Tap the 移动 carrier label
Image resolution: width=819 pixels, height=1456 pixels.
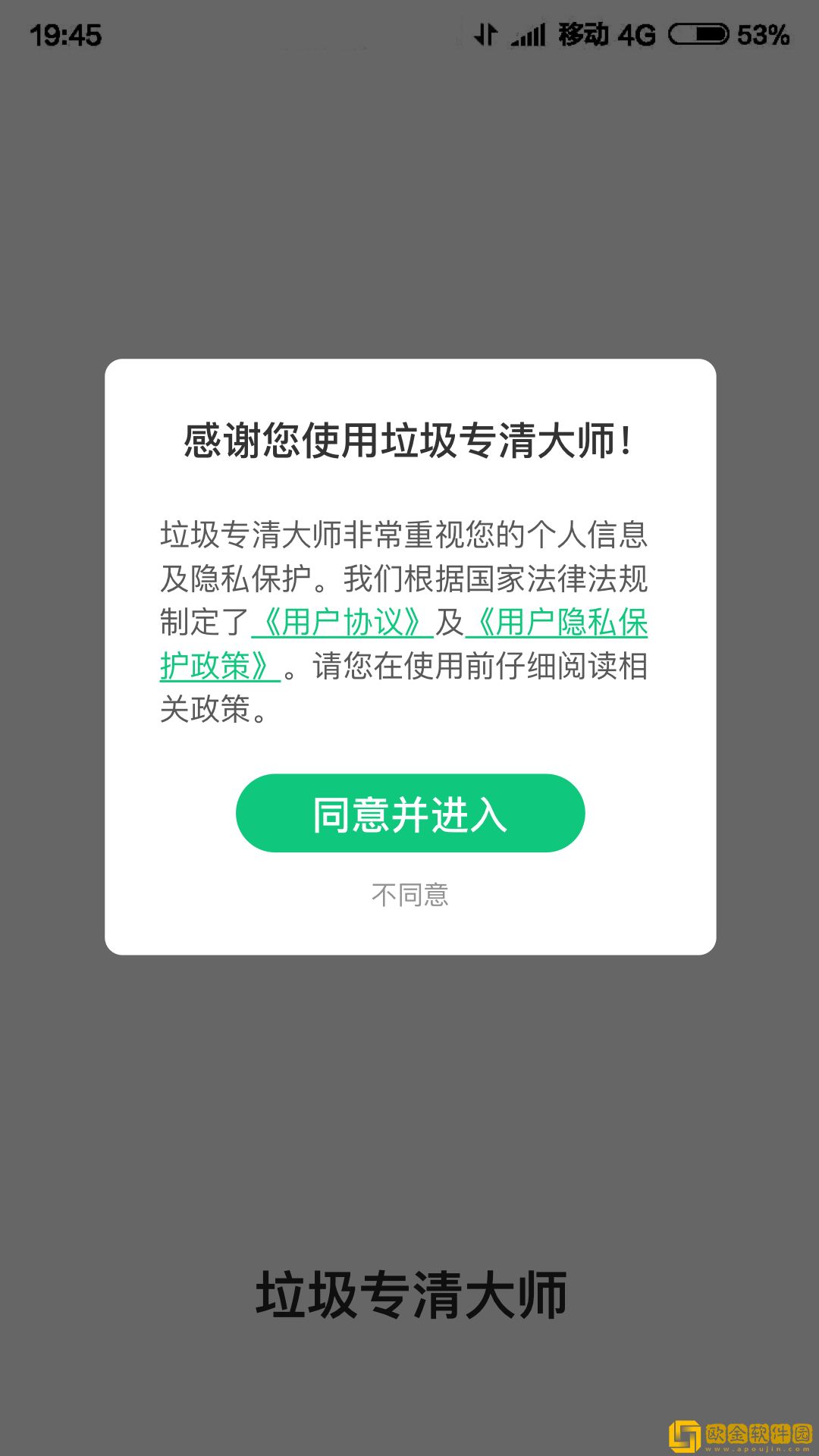click(584, 33)
